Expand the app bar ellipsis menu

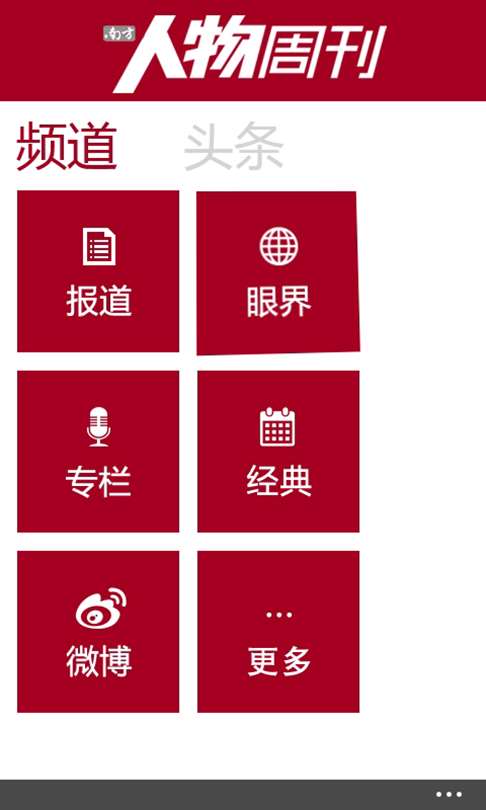(x=449, y=795)
